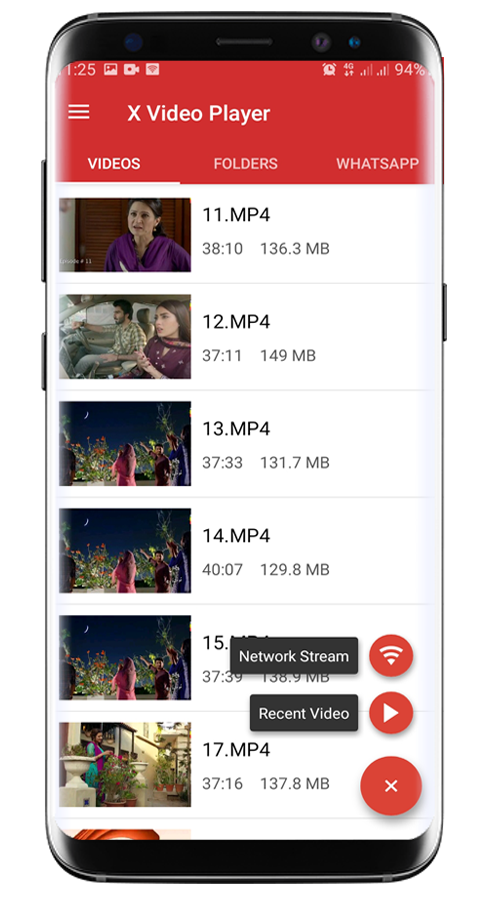Open the 14.MP4 video
This screenshot has height=900, width=490.
(244, 550)
